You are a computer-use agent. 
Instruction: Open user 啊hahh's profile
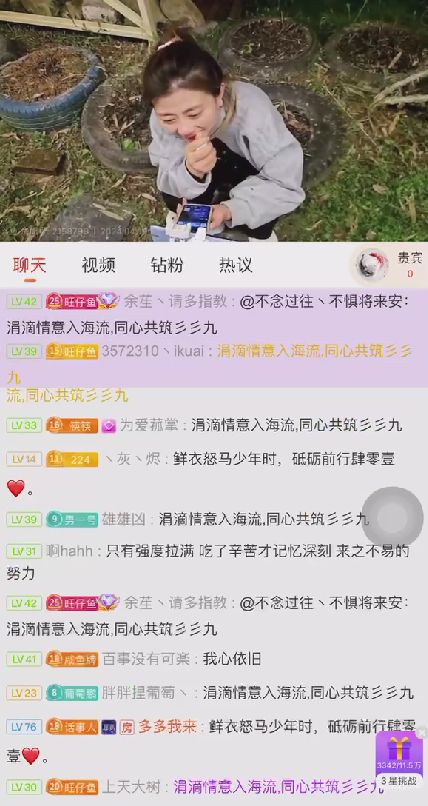click(x=69, y=551)
